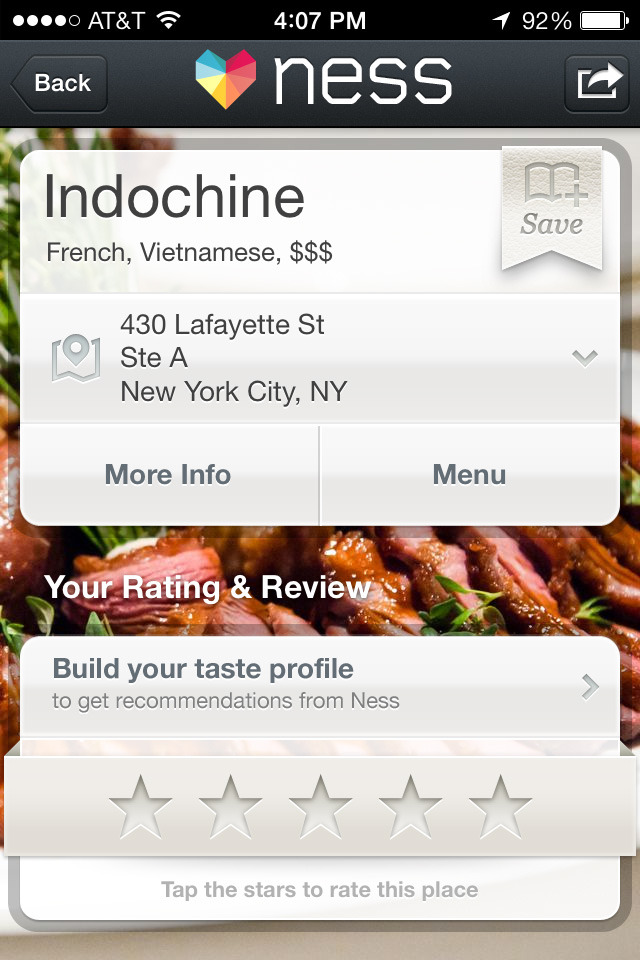Give Indochine a two-star rating
Image resolution: width=640 pixels, height=960 pixels.
(x=230, y=806)
